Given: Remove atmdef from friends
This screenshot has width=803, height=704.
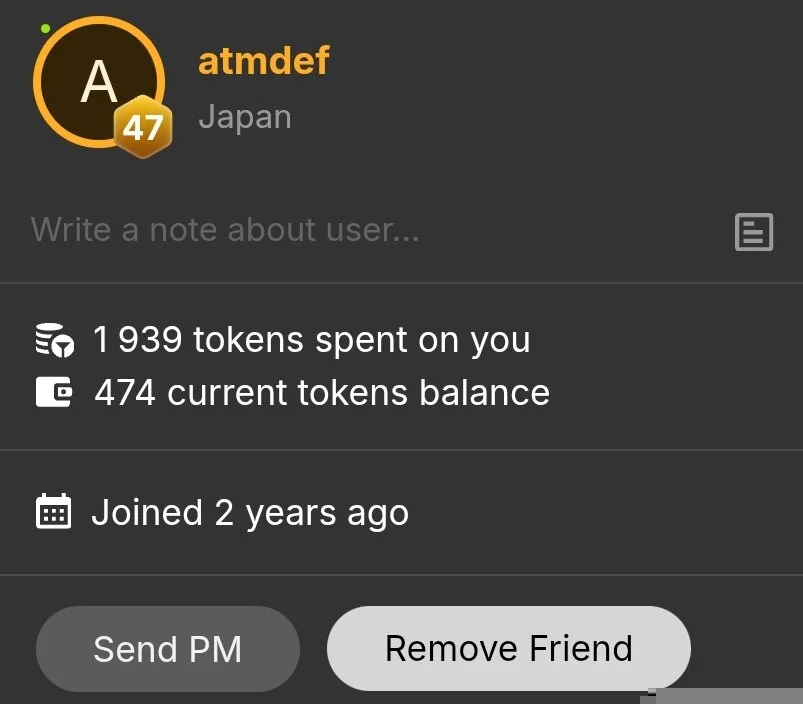Looking at the screenshot, I should [x=508, y=648].
